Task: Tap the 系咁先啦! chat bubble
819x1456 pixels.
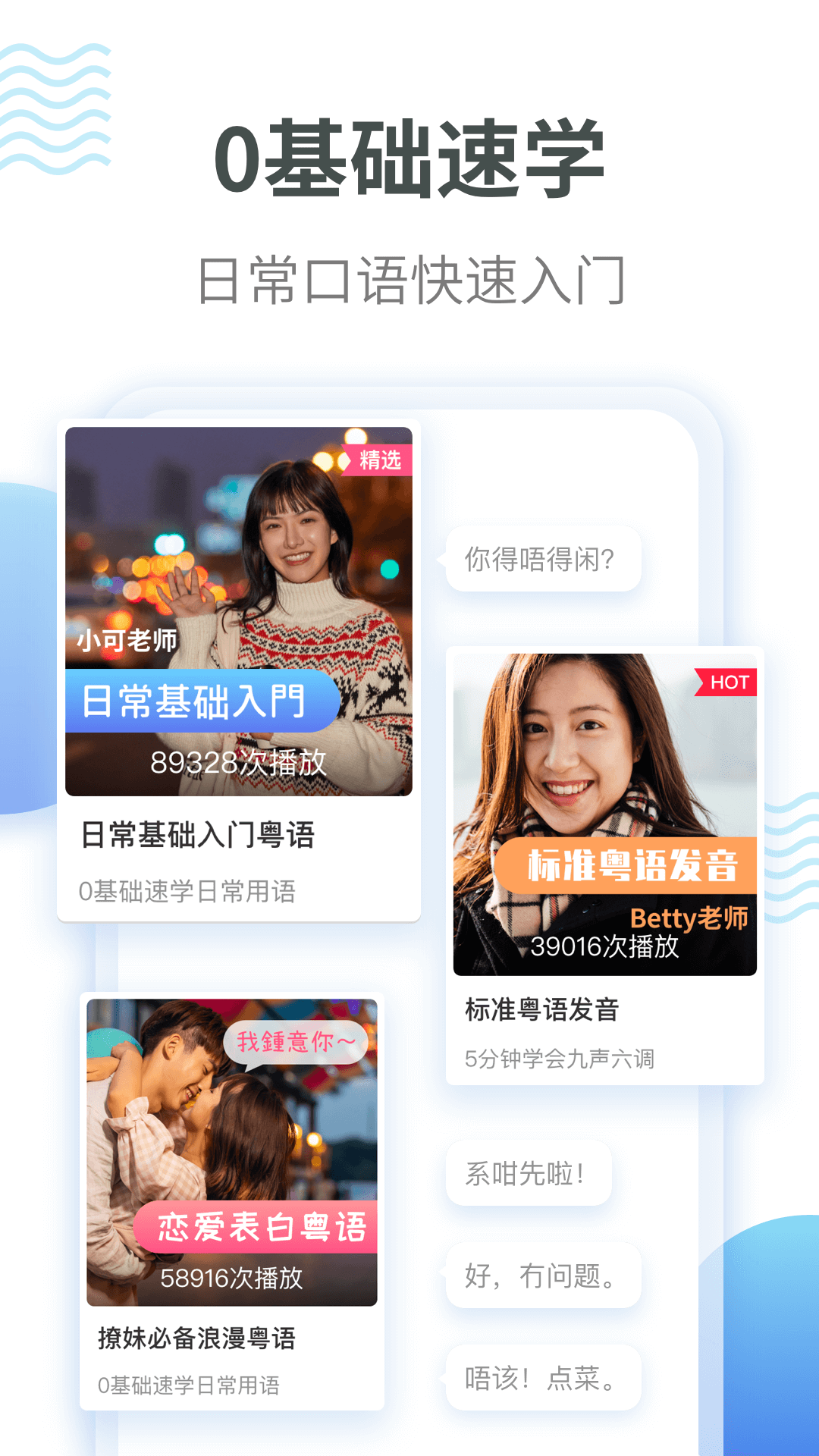Action: tap(529, 1172)
